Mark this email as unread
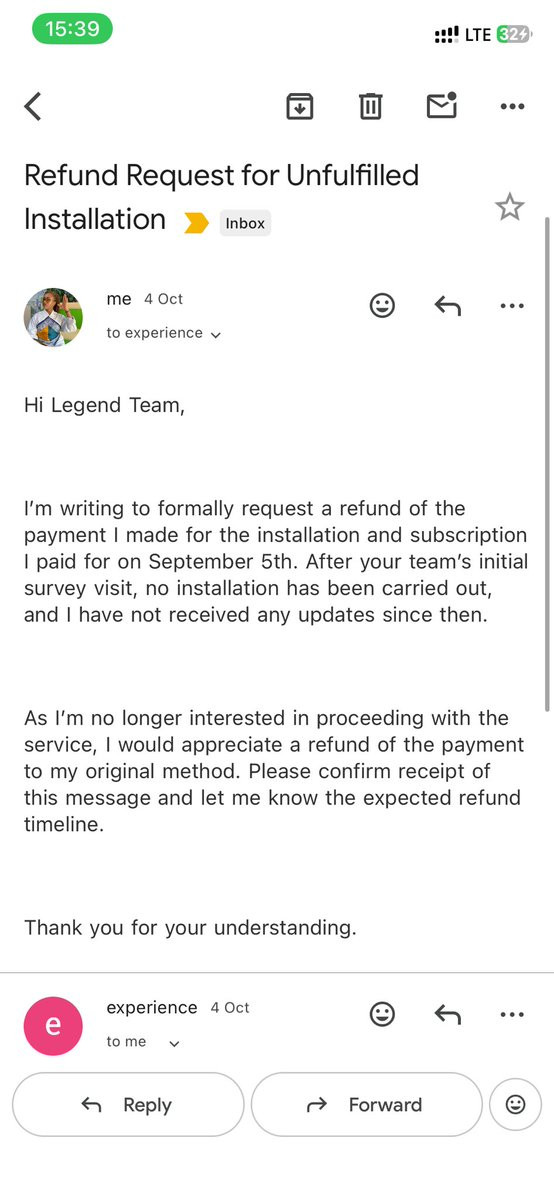The image size is (554, 1199). pos(442,106)
